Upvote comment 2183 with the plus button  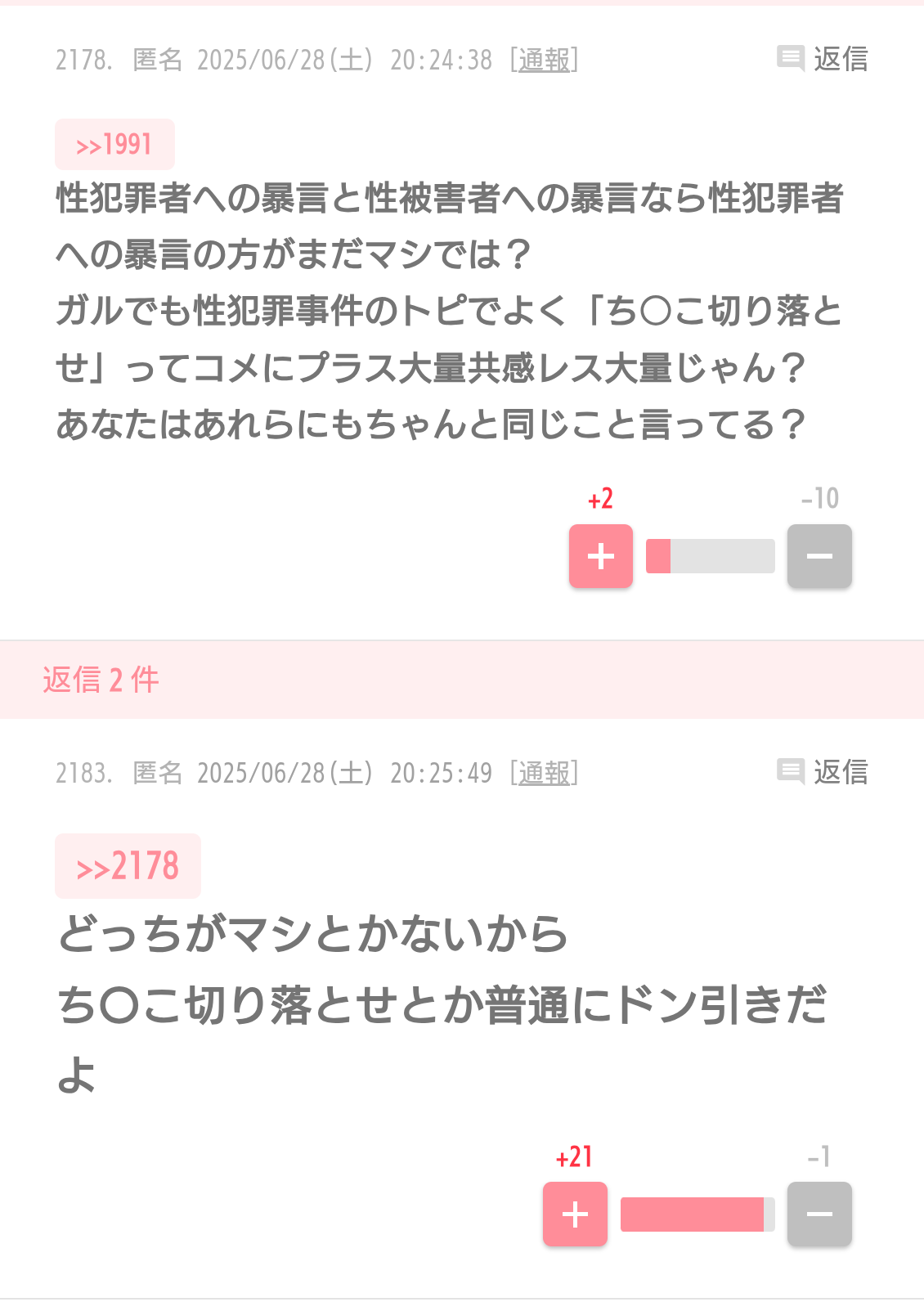click(575, 1214)
